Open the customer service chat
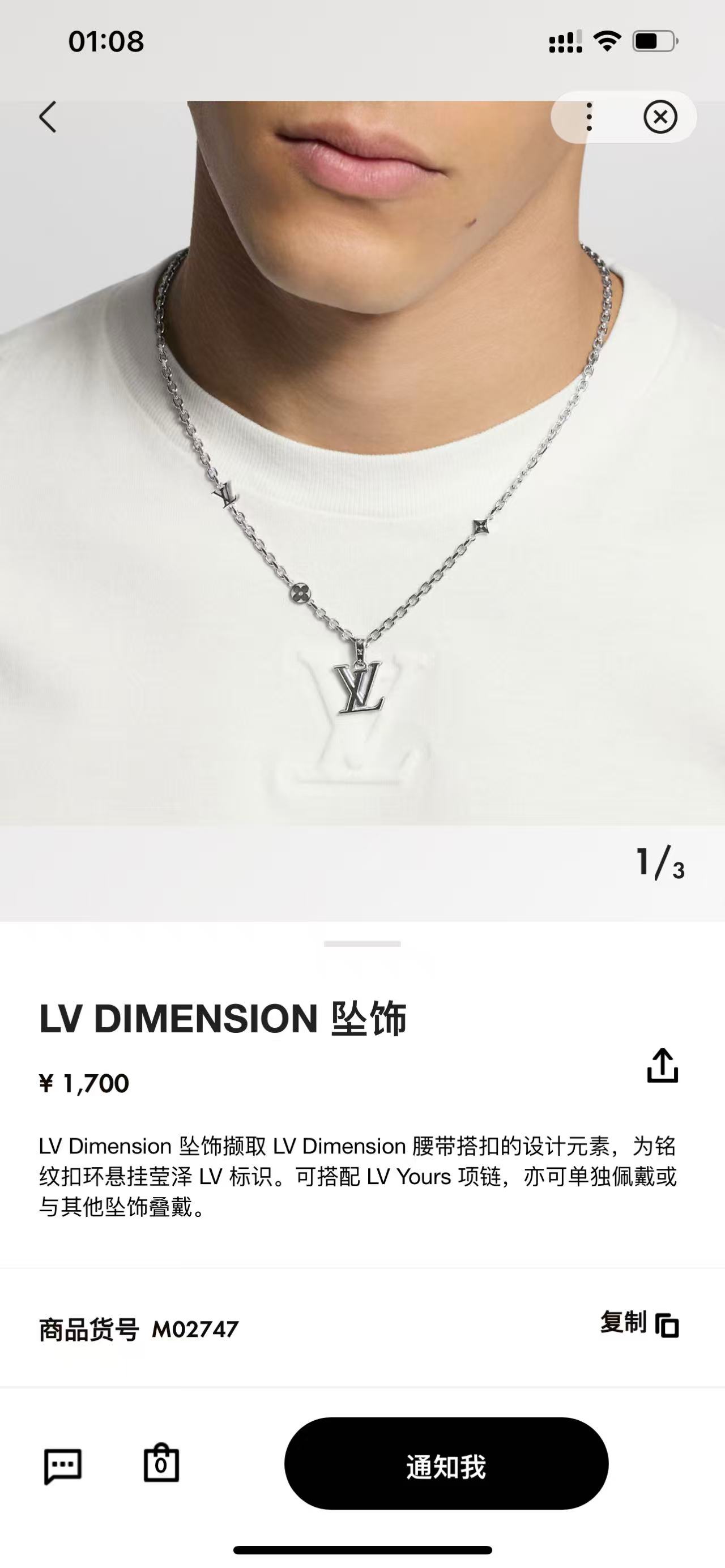Screen dimensions: 725x1568 (x=62, y=1466)
